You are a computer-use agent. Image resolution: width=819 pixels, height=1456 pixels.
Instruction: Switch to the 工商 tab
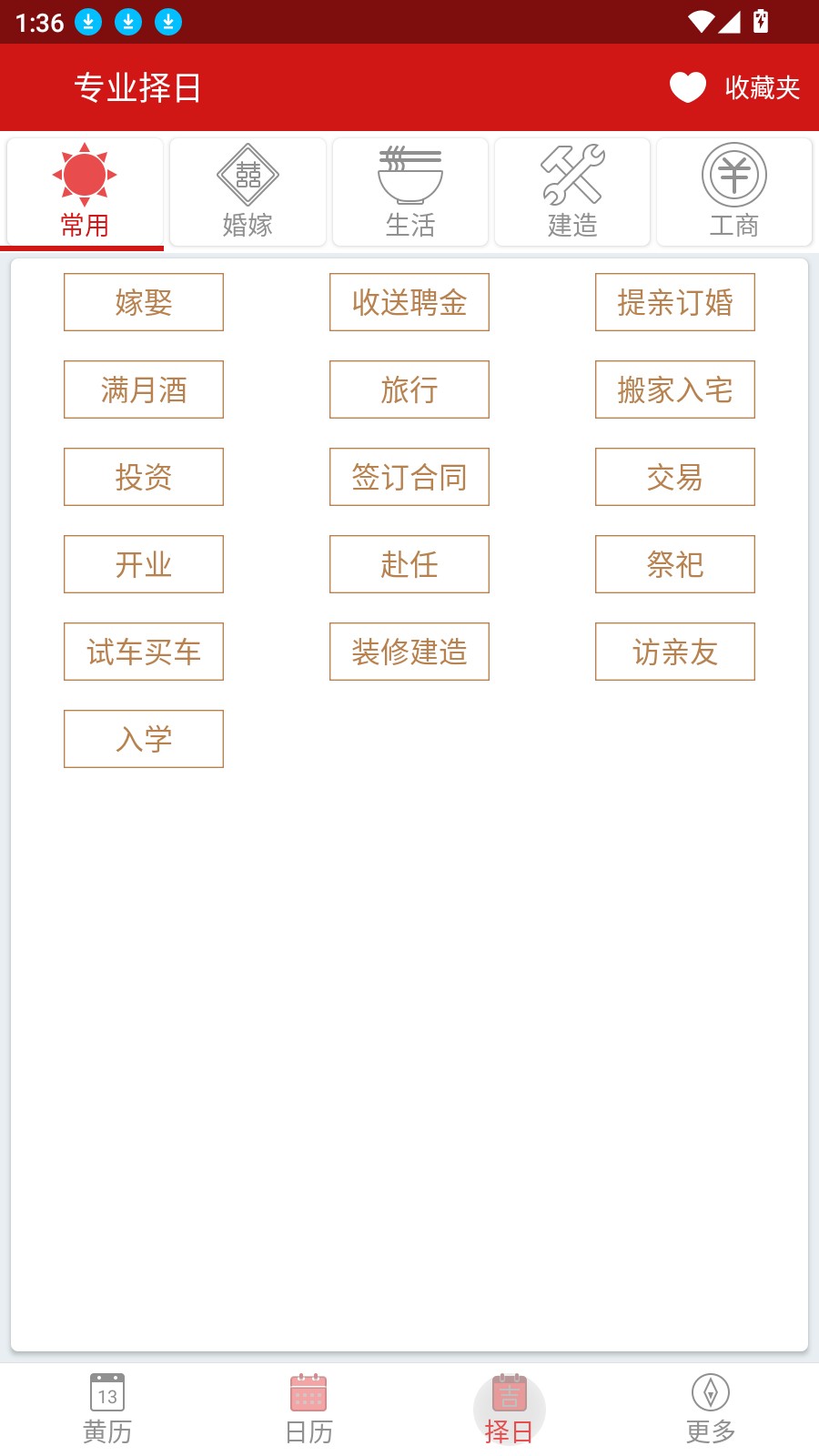tap(734, 191)
